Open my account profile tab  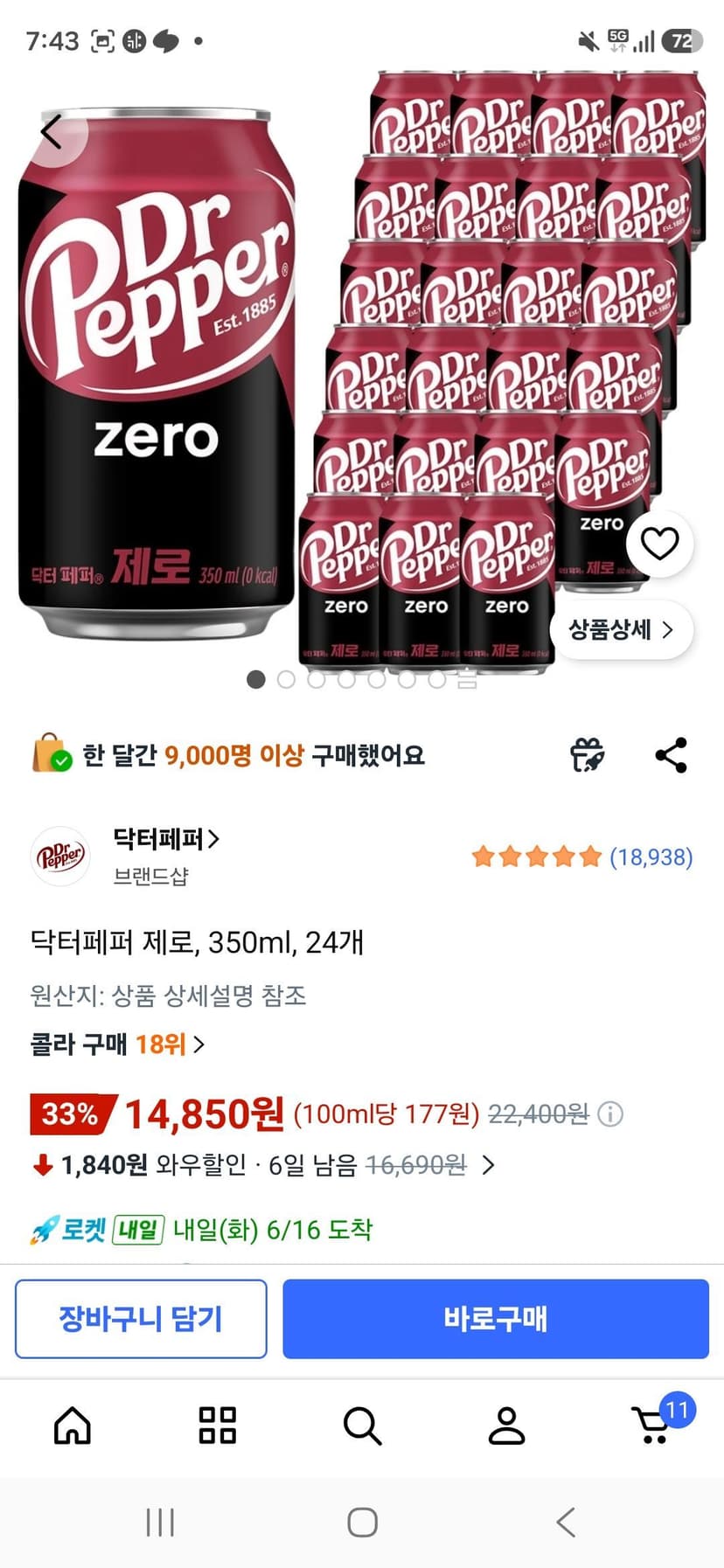(506, 1425)
